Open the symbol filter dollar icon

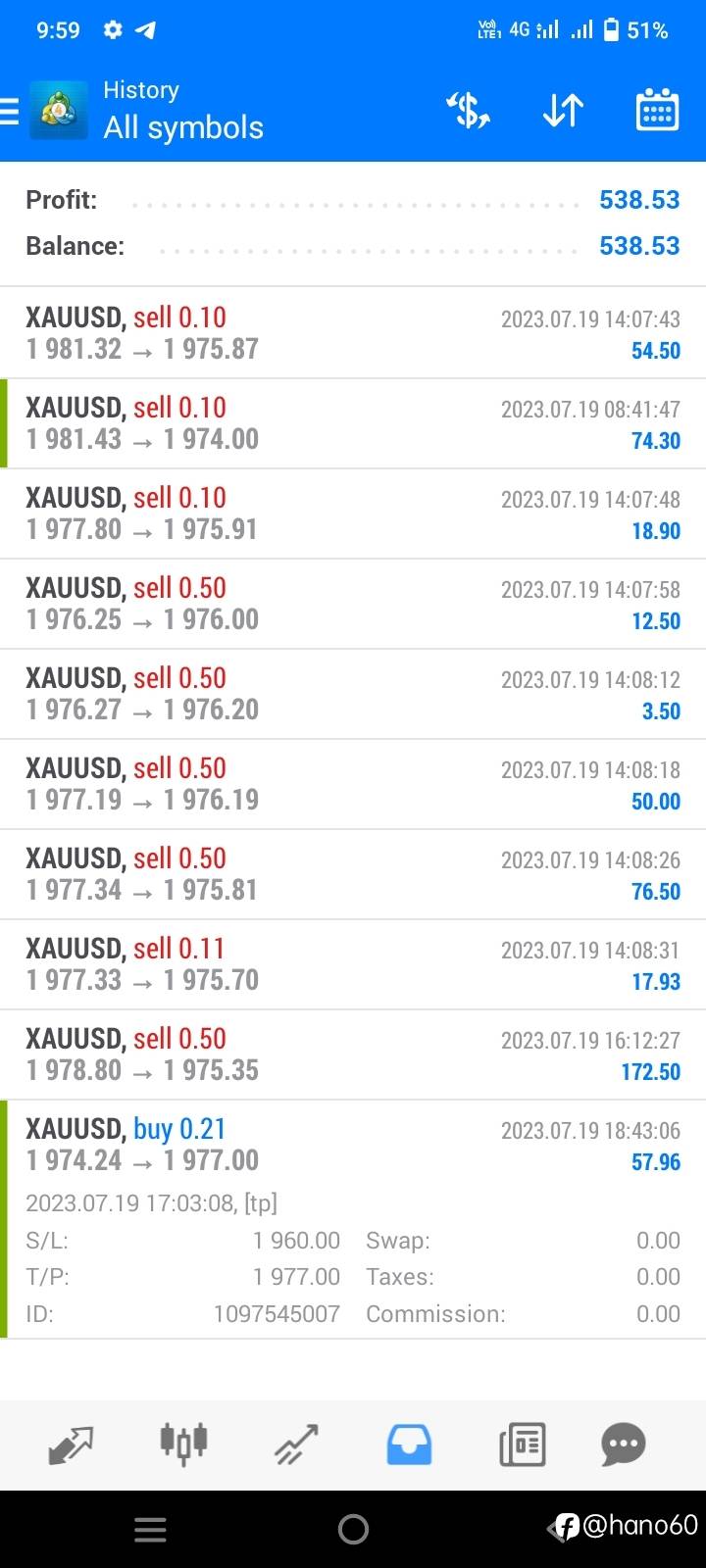coord(468,111)
